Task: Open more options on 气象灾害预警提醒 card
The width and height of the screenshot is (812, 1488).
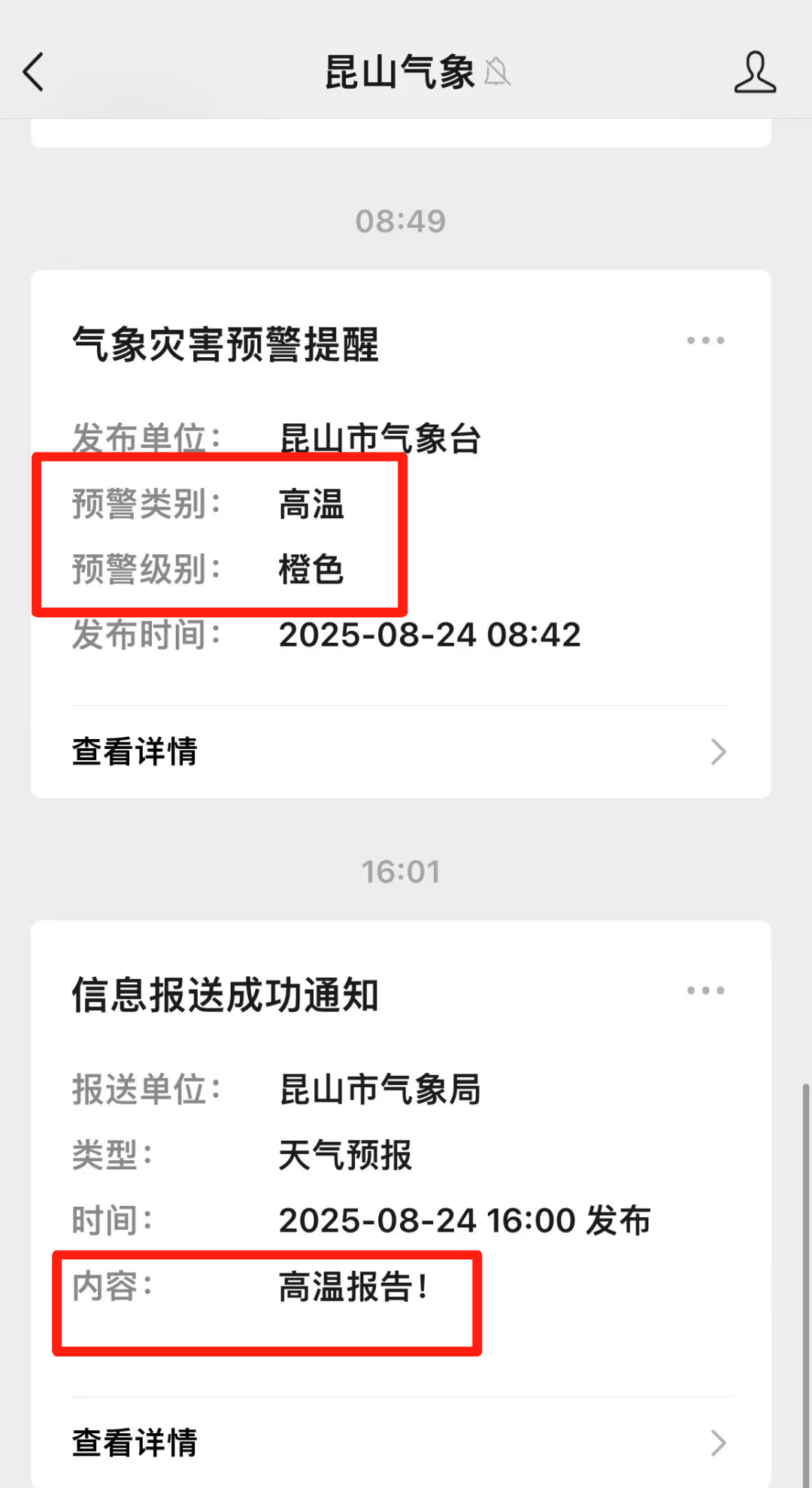Action: (x=705, y=341)
